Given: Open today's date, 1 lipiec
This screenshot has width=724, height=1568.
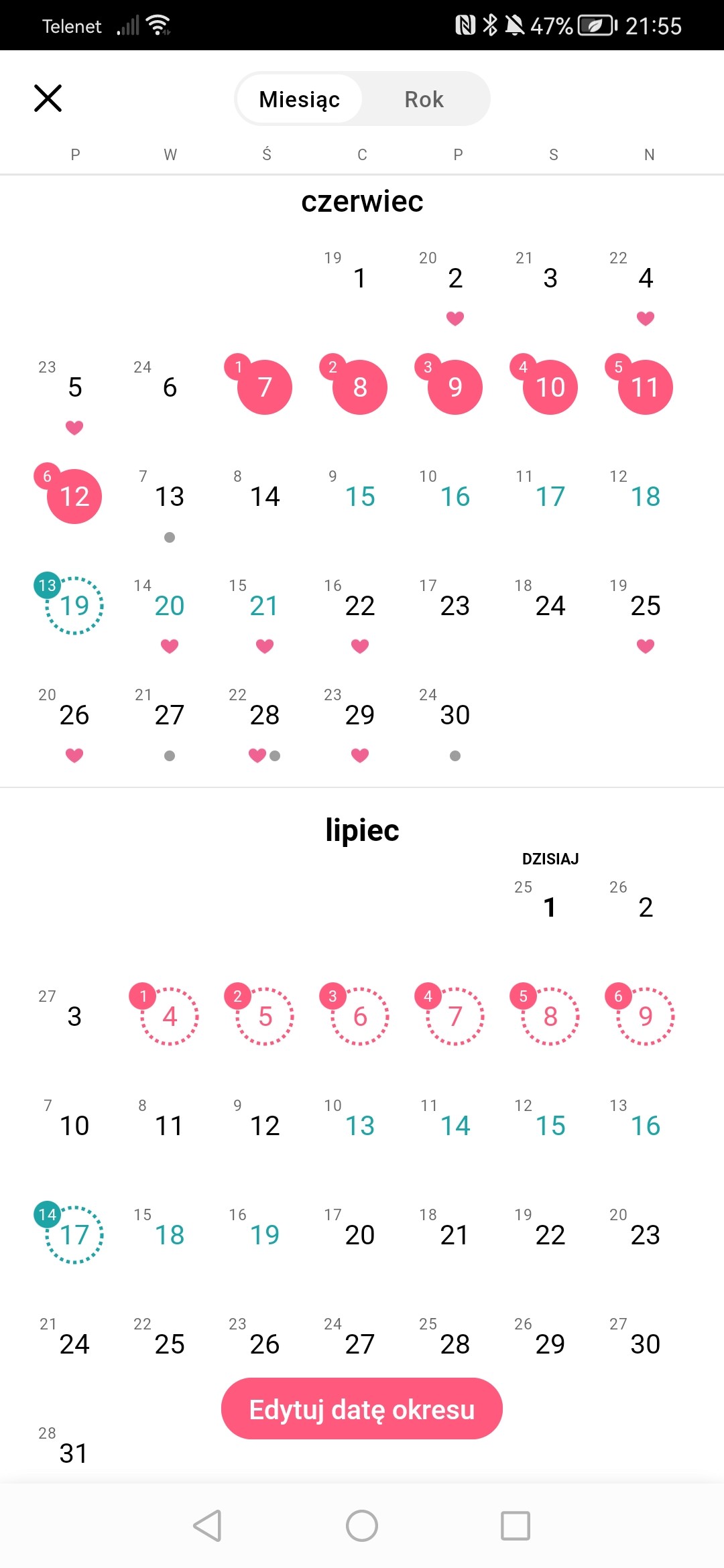Looking at the screenshot, I should (550, 907).
